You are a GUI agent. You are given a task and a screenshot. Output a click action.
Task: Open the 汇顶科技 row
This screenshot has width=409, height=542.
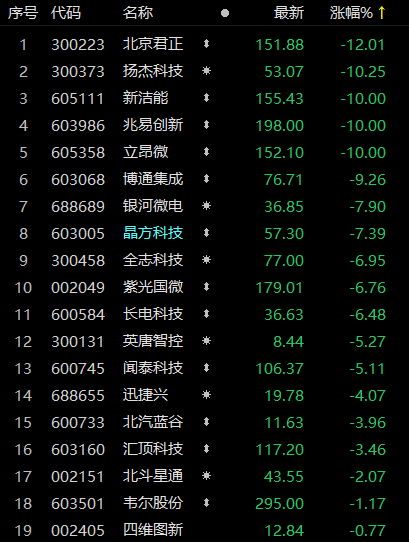coord(204,449)
